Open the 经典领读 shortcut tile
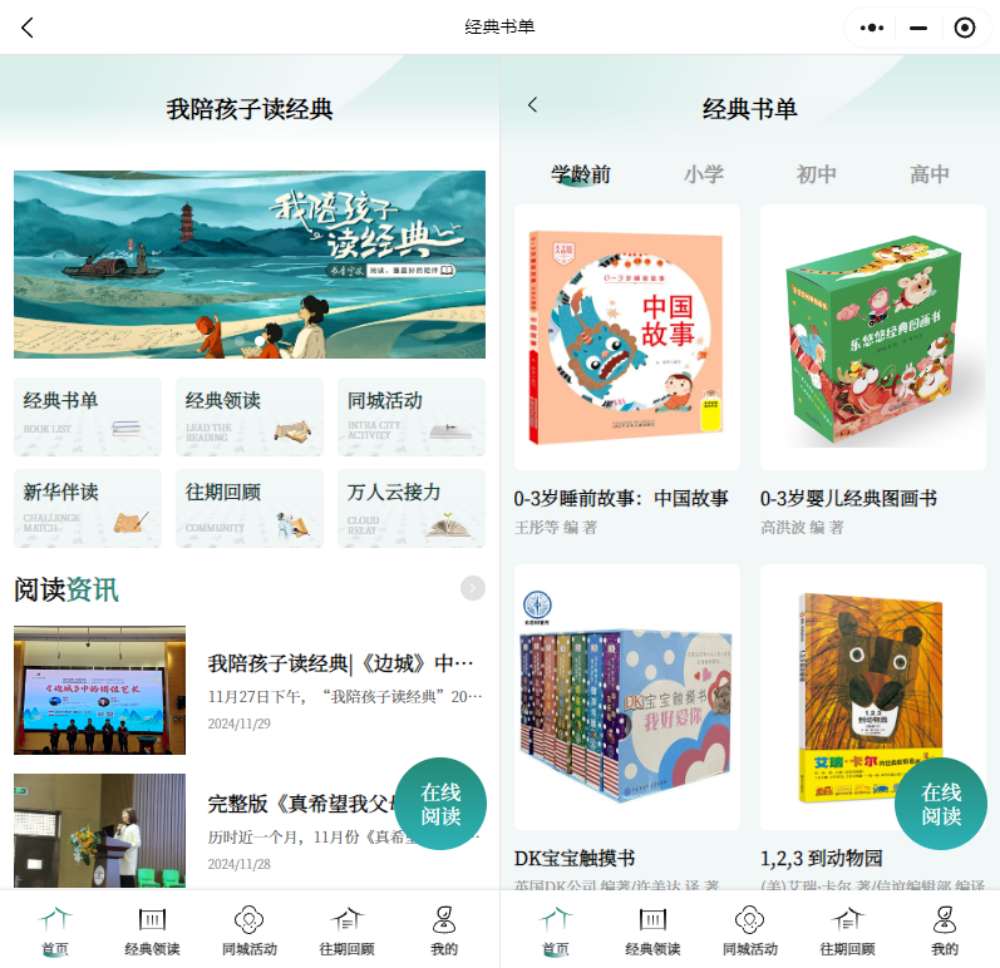Viewport: 1000px width, 968px height. pos(249,416)
